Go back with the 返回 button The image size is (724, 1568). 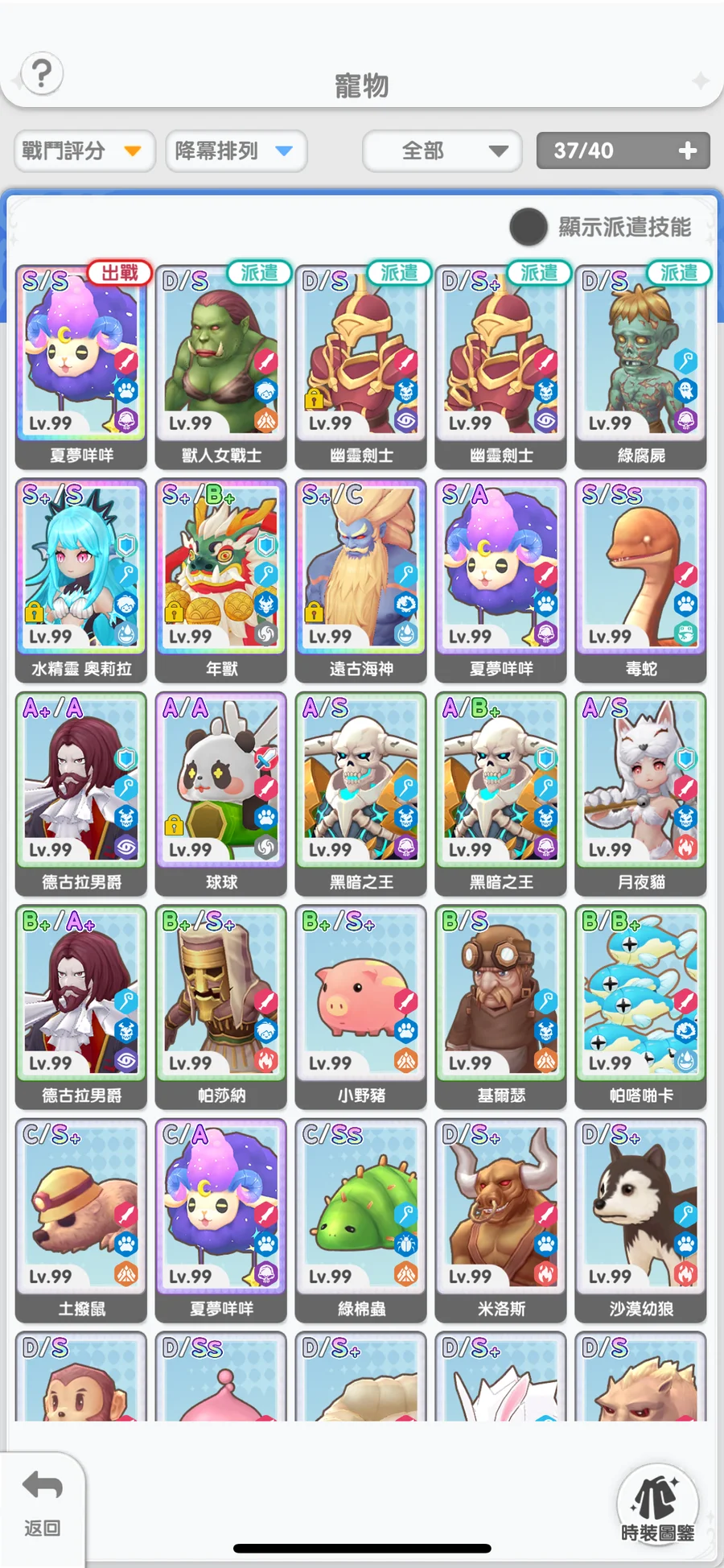click(x=42, y=1504)
